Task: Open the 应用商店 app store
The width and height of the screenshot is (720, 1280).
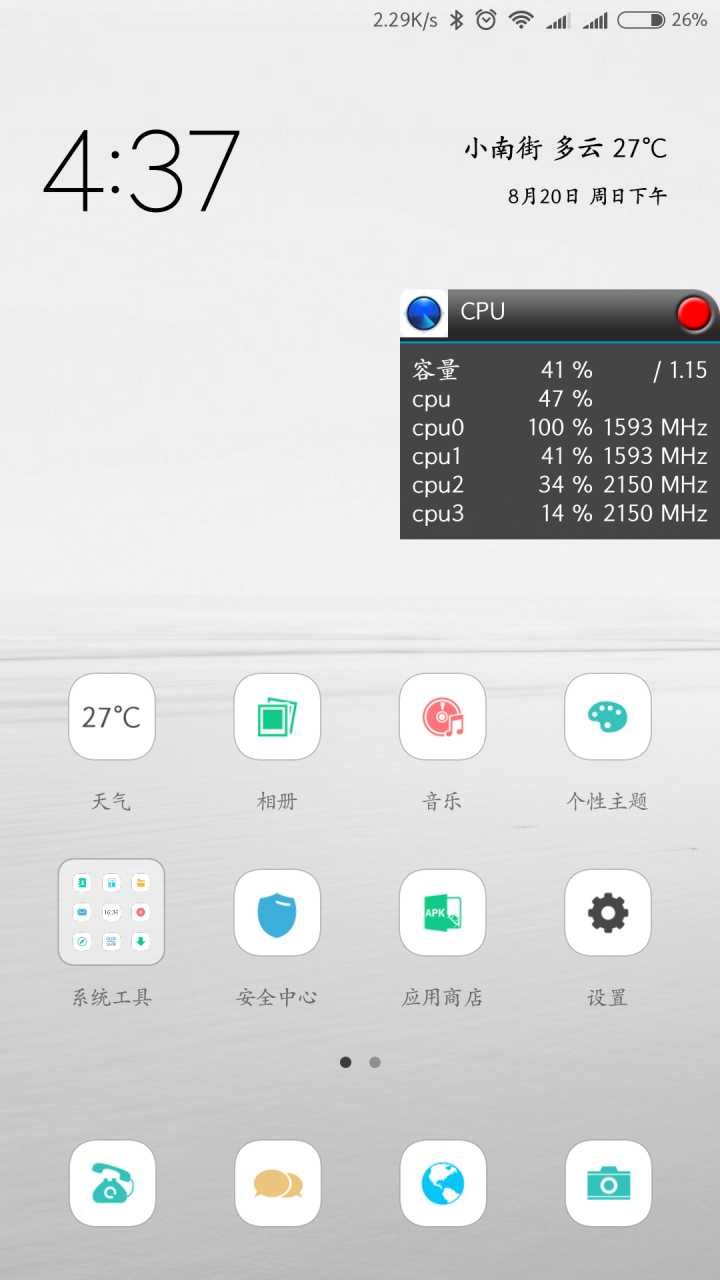Action: tap(442, 912)
